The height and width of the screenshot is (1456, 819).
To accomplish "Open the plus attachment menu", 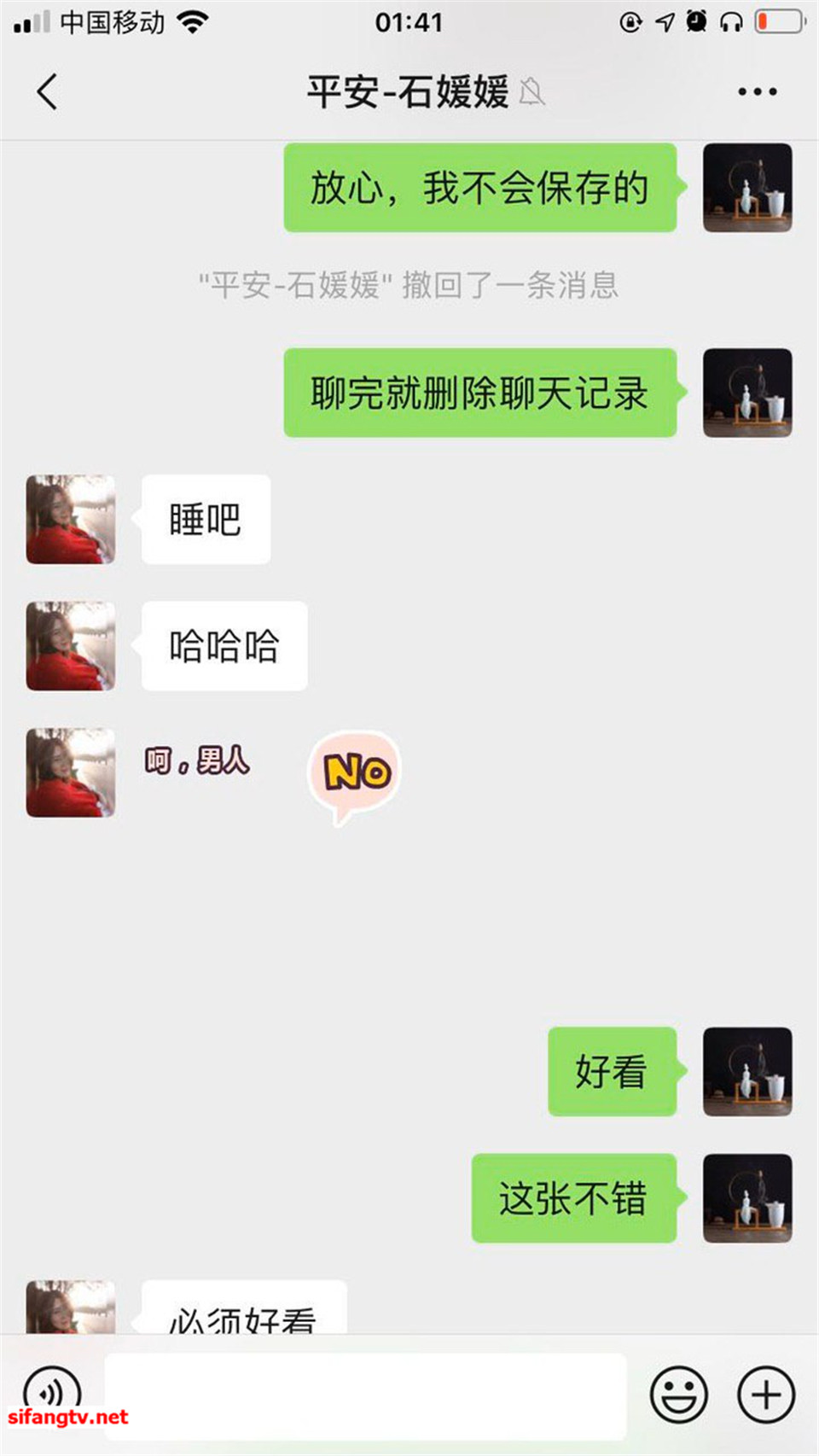I will pos(766,1395).
